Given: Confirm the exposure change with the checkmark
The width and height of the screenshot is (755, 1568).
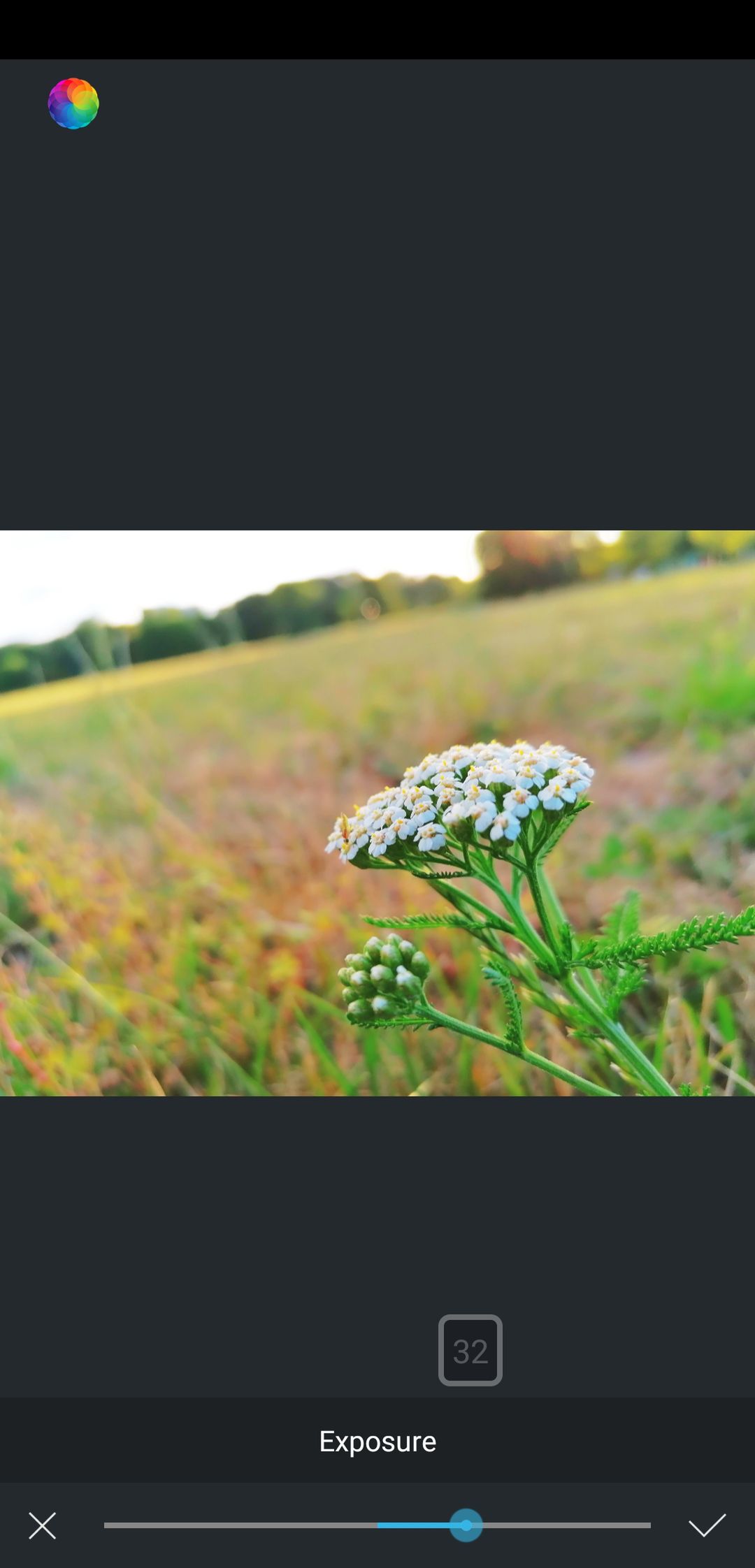Looking at the screenshot, I should [707, 1525].
